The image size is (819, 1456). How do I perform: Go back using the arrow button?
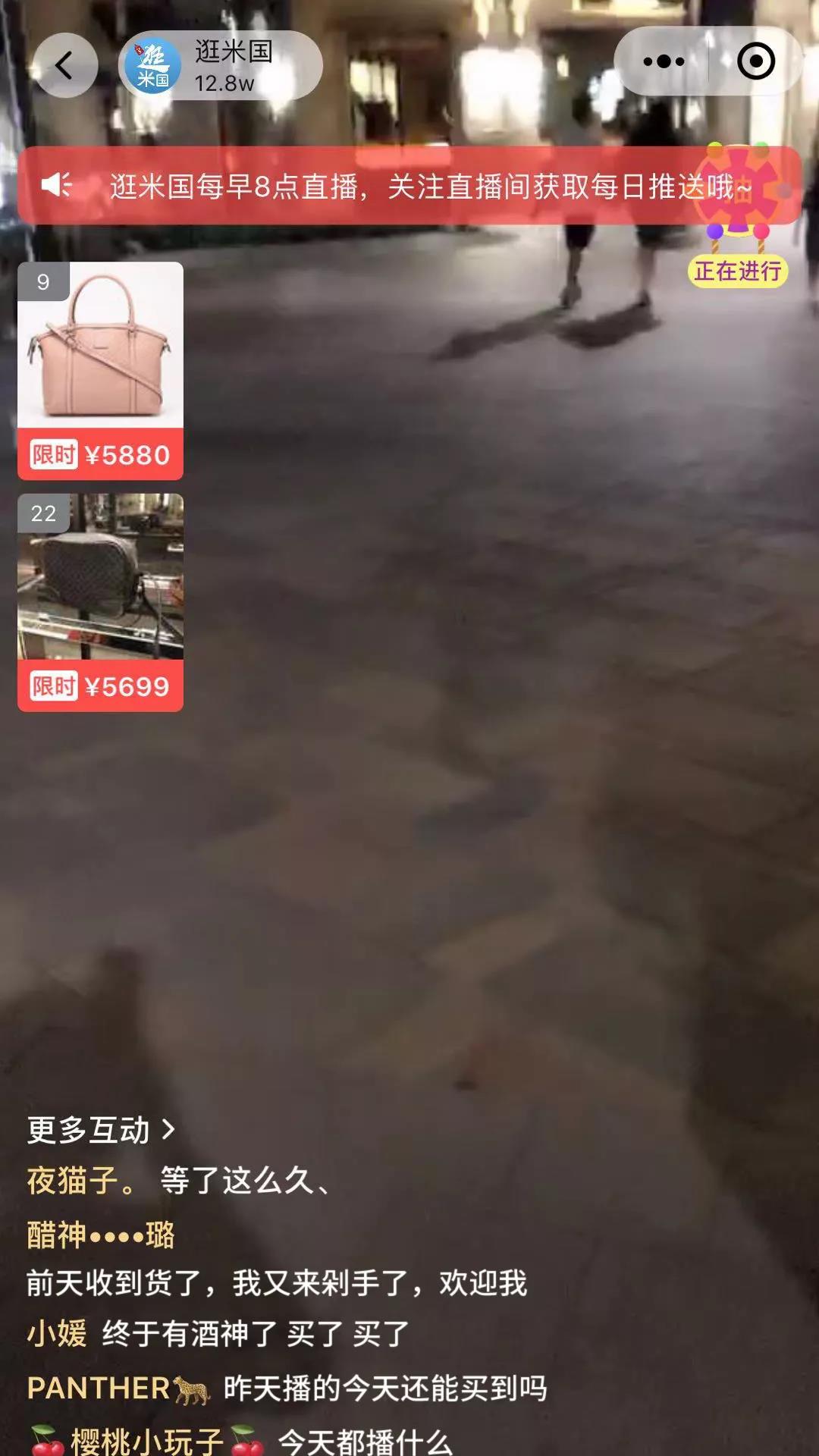tap(64, 65)
